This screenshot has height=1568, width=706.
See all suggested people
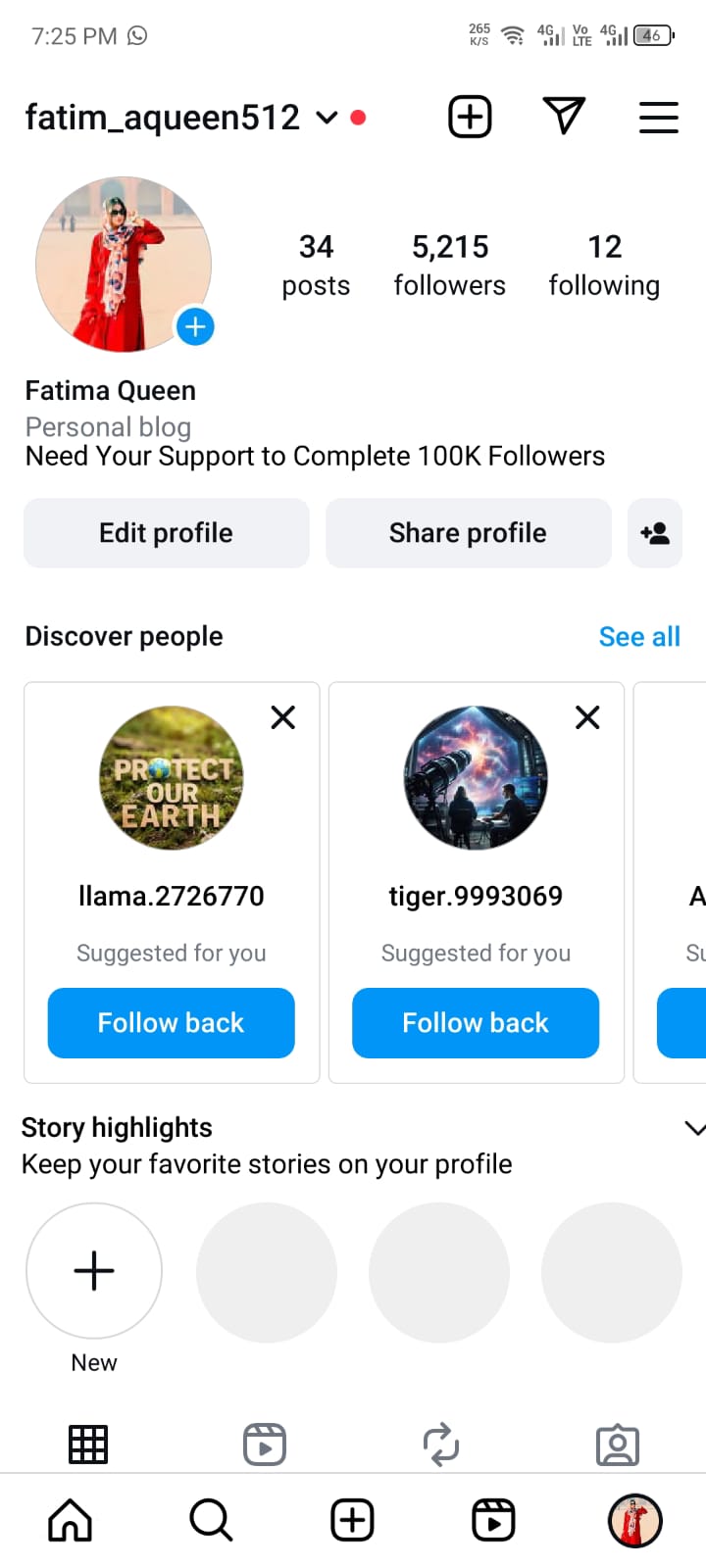coord(639,637)
